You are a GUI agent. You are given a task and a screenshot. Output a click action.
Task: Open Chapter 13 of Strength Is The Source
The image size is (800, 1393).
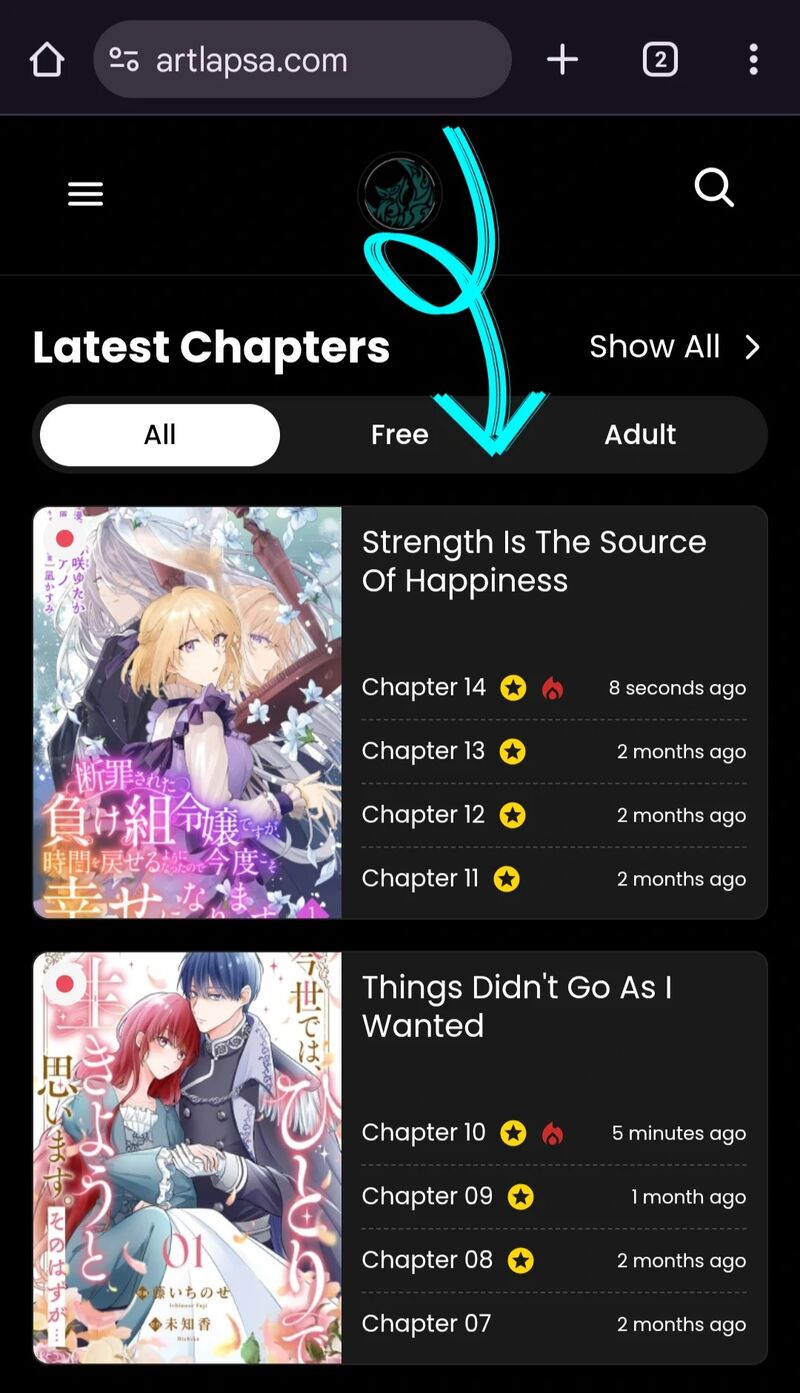click(x=423, y=751)
